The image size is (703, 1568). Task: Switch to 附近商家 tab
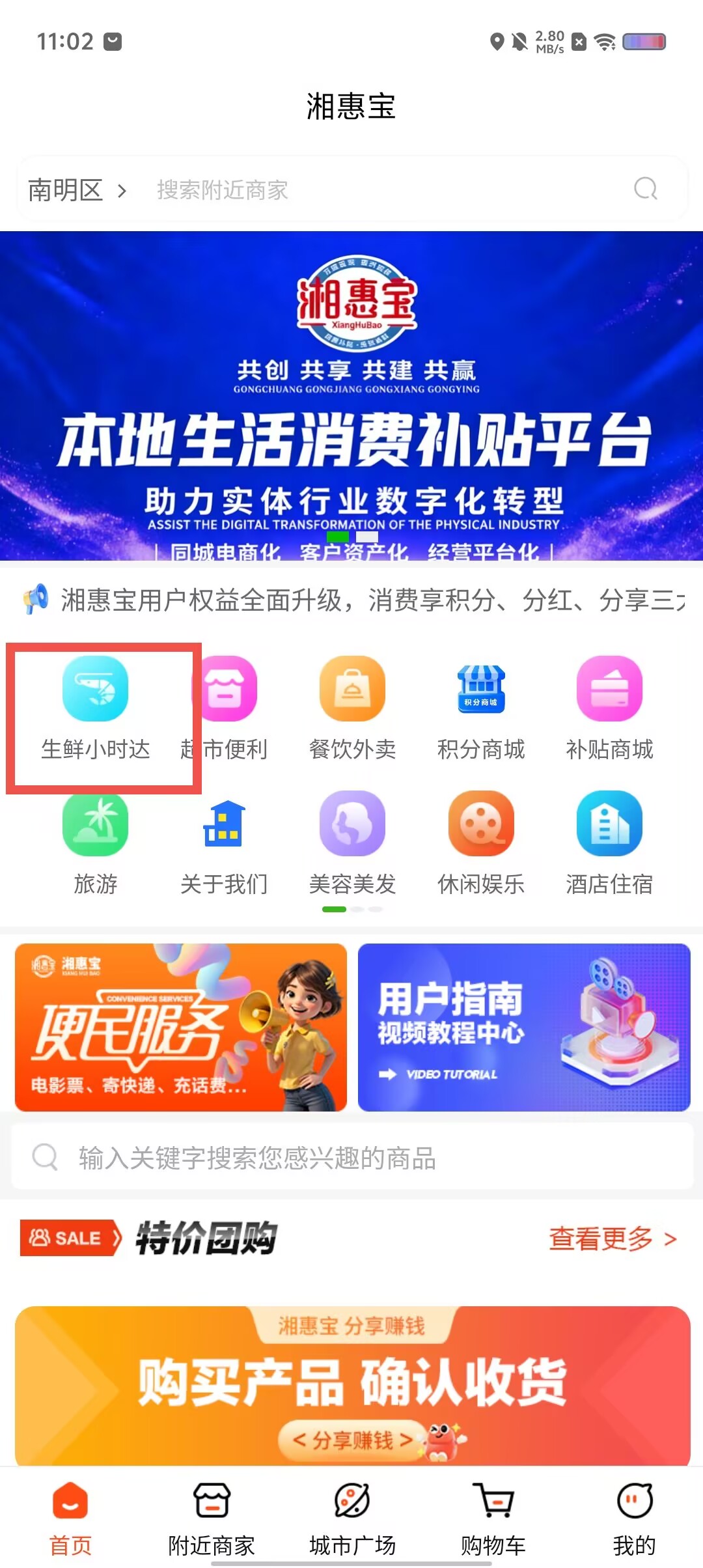tap(212, 1519)
